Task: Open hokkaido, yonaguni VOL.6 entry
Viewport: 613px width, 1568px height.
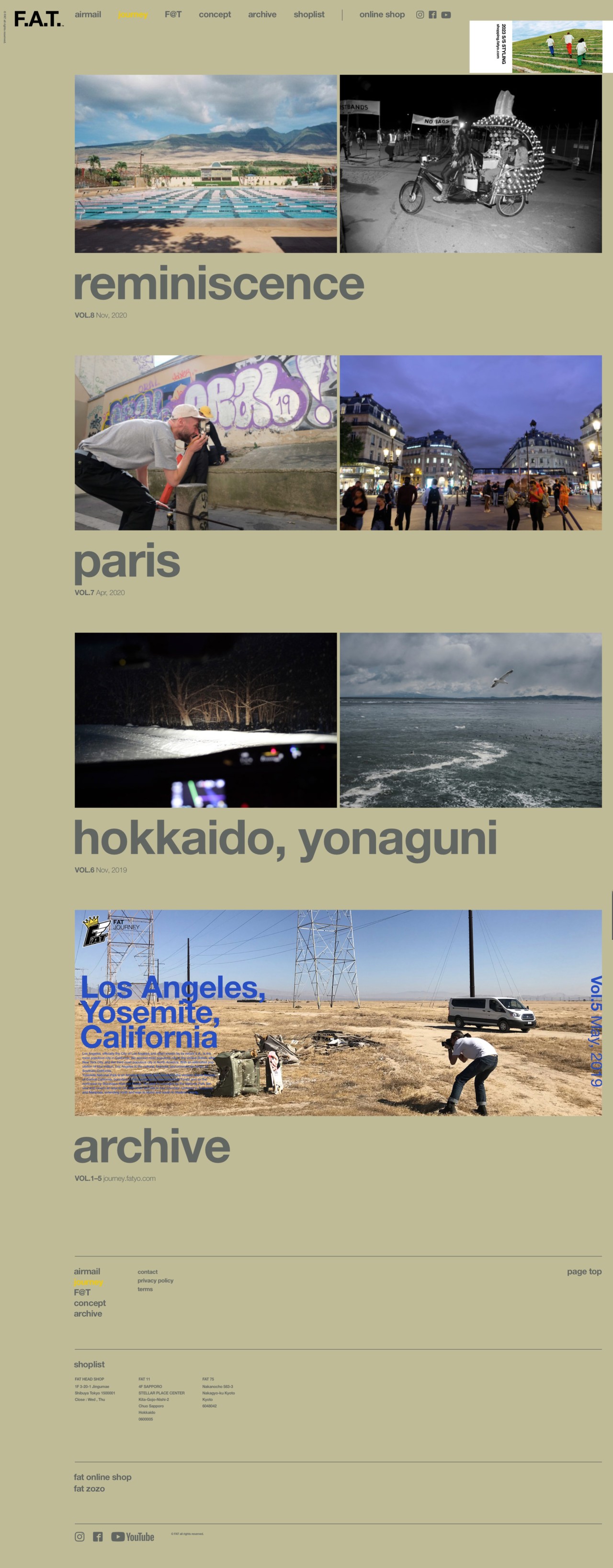Action: tap(285, 838)
